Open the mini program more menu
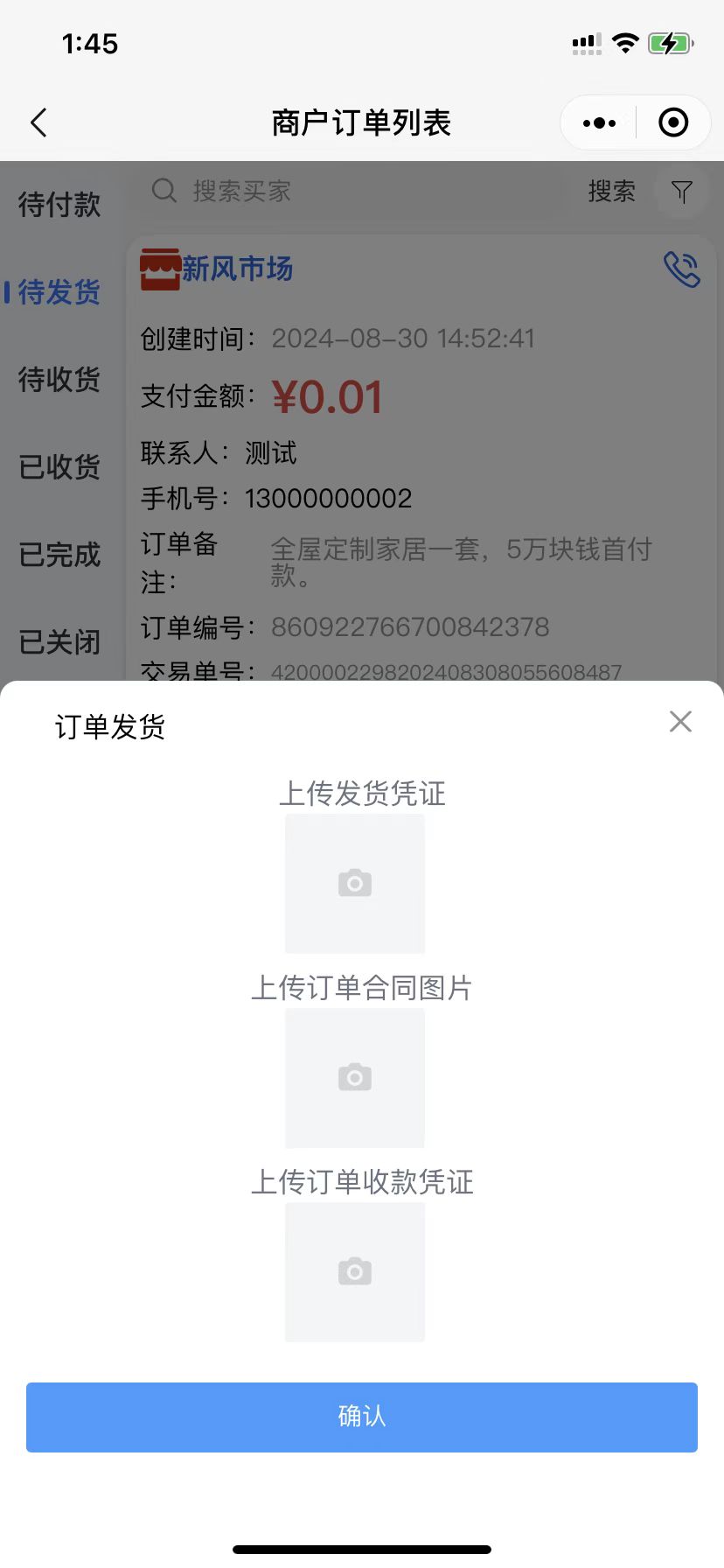Screen dimensions: 724x1568 tap(599, 122)
